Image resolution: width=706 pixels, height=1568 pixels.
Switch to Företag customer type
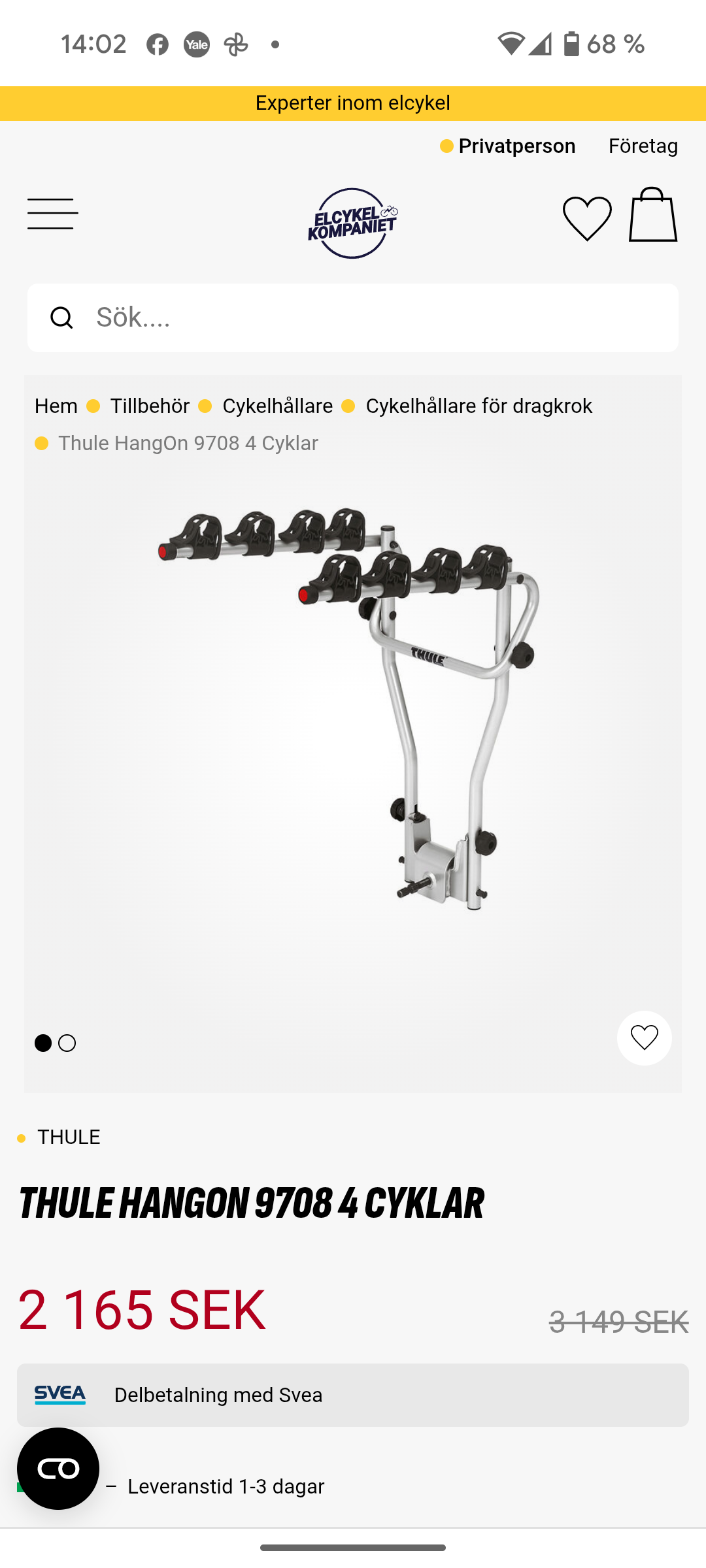[x=643, y=146]
